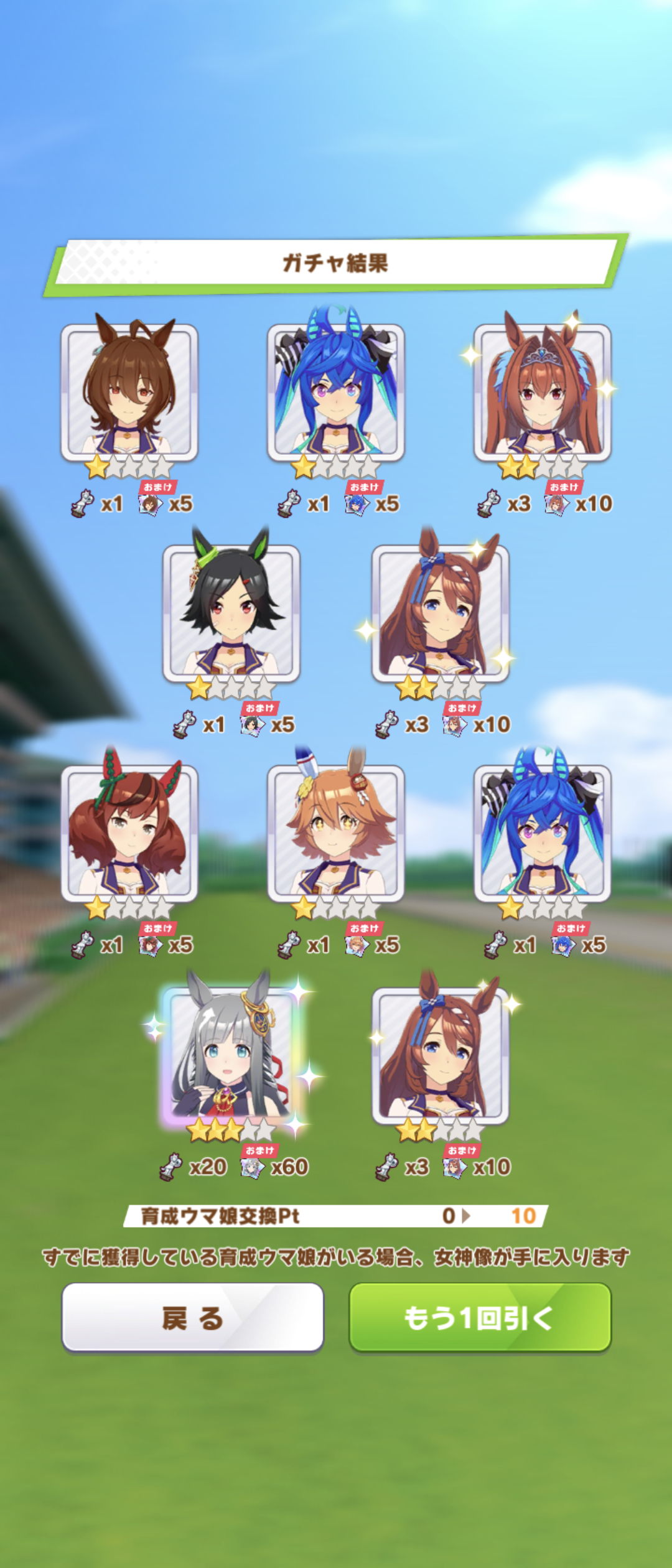Screen dimensions: 672x1568
Task: Tap the 戻る back button
Action: click(192, 1317)
